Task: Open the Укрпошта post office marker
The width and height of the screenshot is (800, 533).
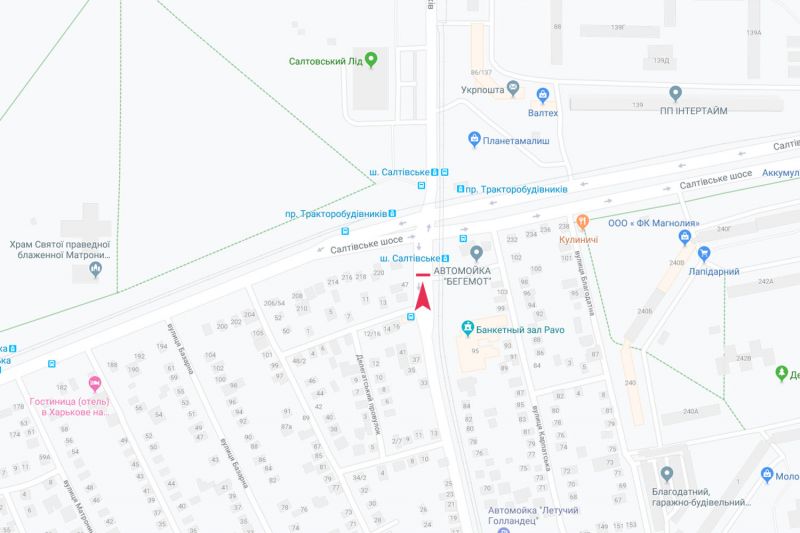Action: pyautogui.click(x=513, y=91)
